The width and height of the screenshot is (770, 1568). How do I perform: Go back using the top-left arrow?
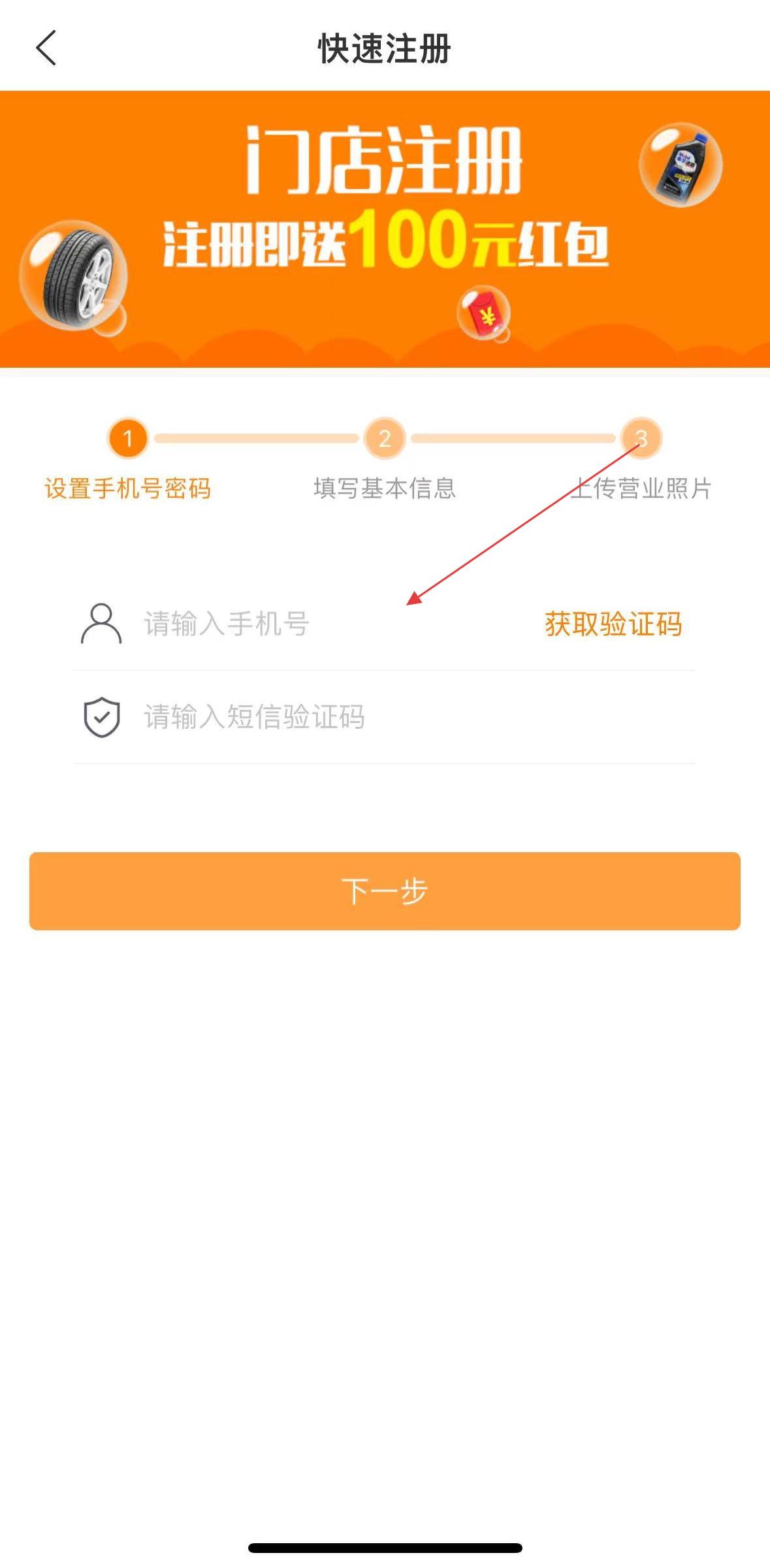[x=46, y=48]
